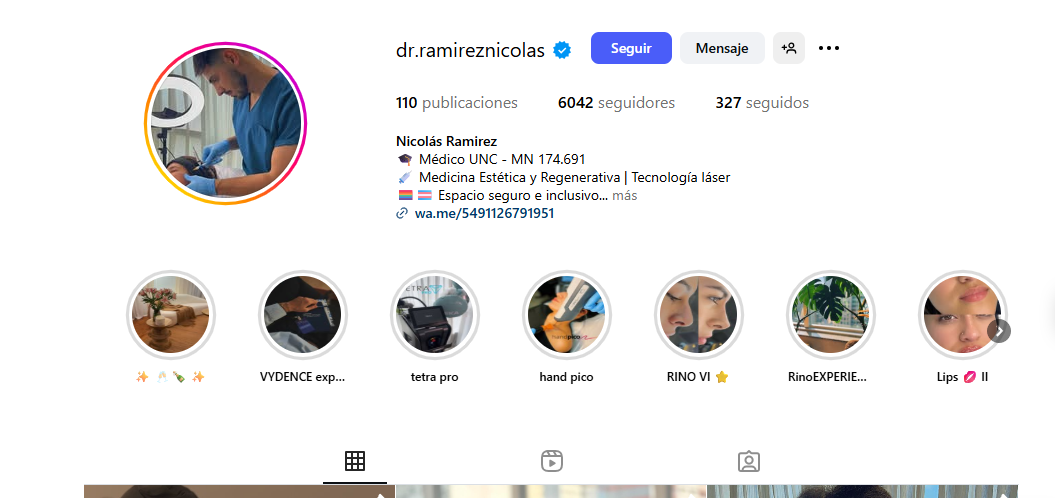This screenshot has height=498, width=1055.
Task: Open the VYDENCE exp highlight
Action: pos(302,315)
